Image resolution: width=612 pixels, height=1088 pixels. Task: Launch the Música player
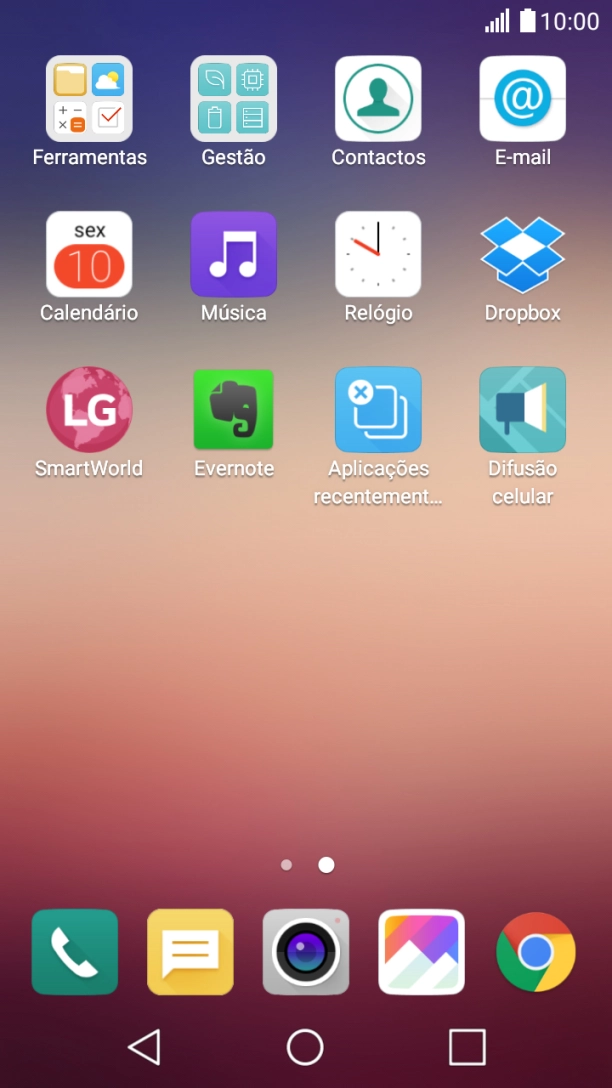pos(233,254)
